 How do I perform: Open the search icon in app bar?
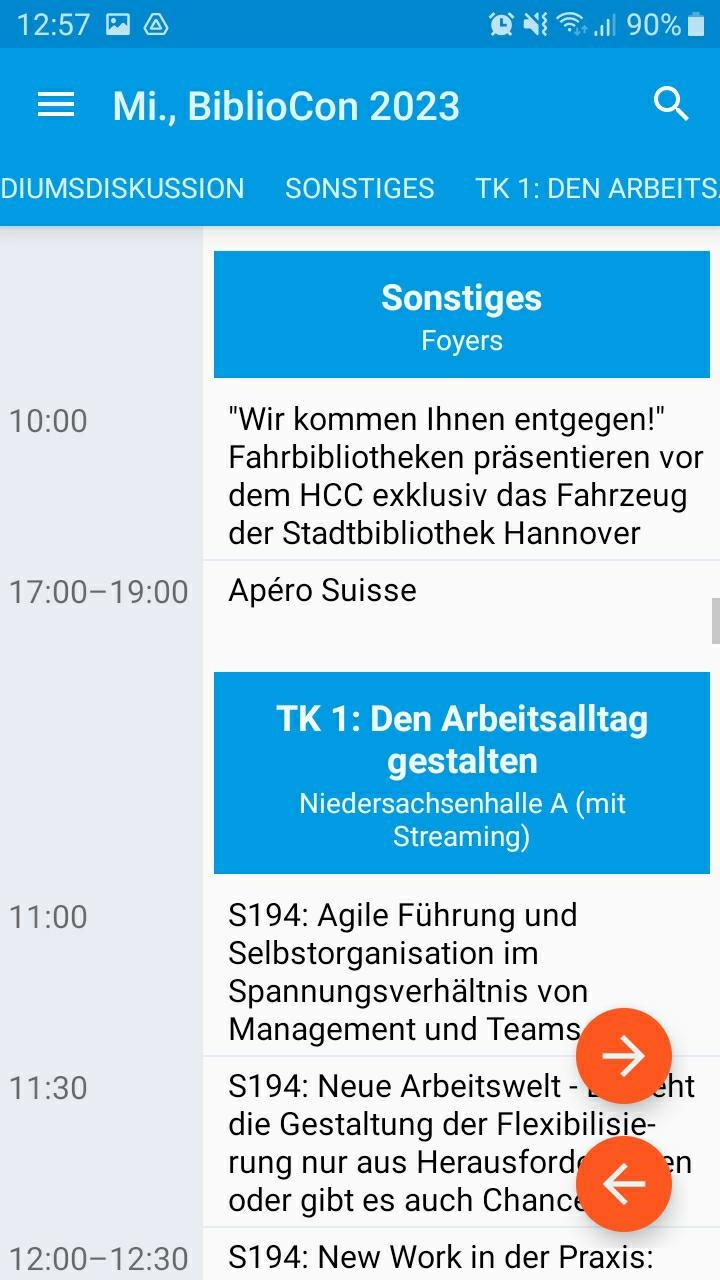click(x=671, y=104)
